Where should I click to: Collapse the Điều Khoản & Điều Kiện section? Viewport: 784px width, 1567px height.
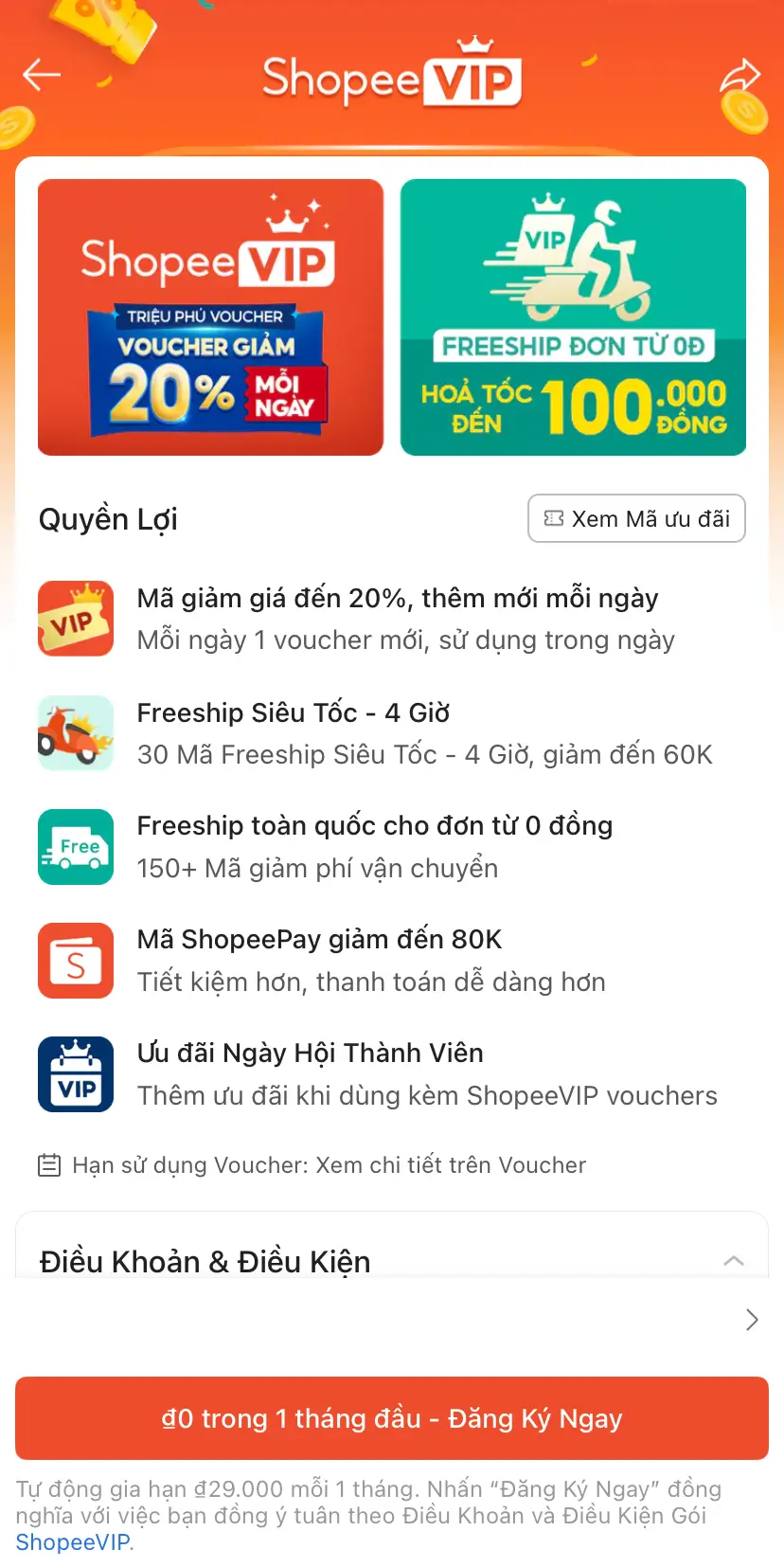pos(733,1261)
